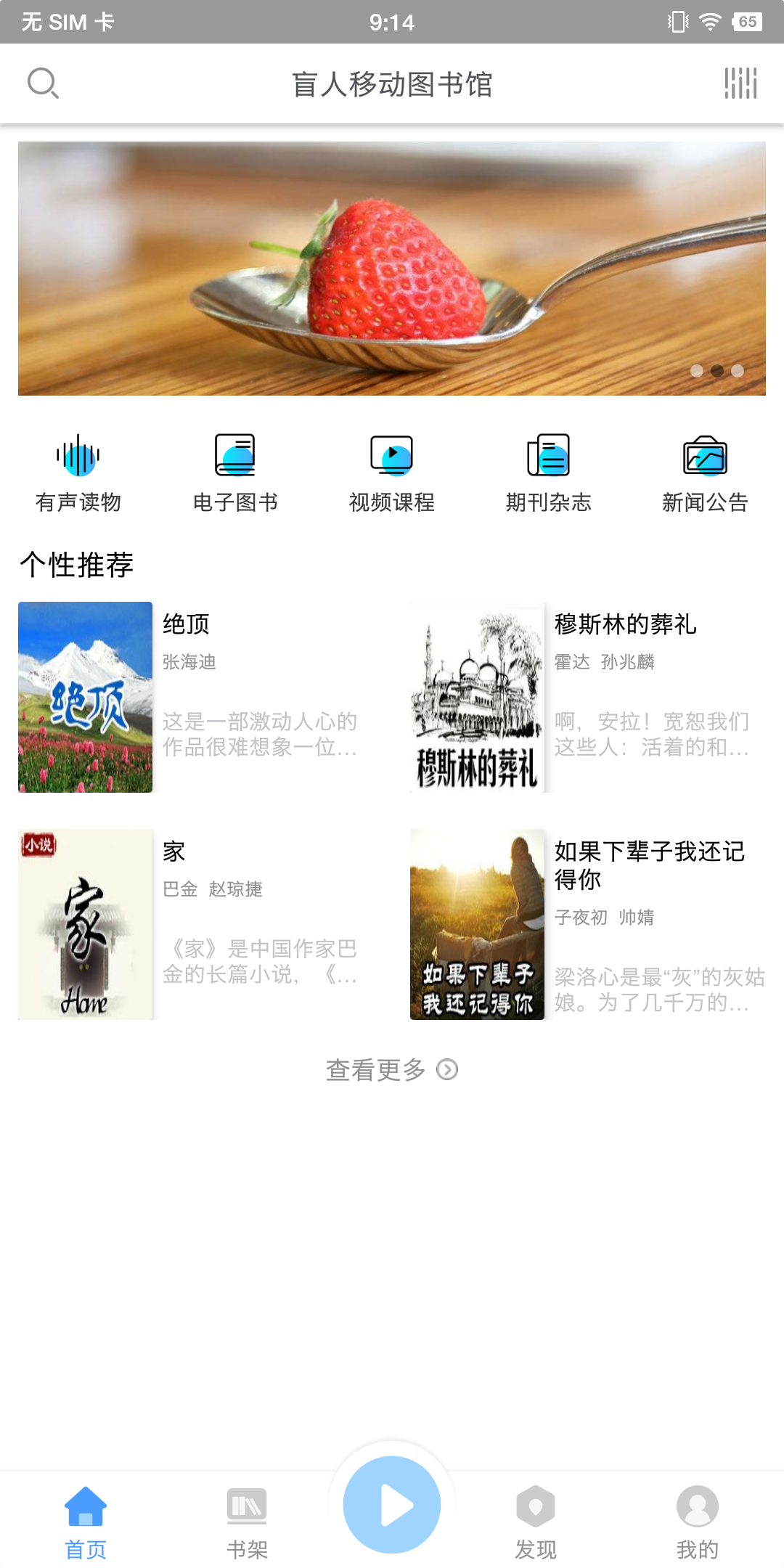The image size is (784, 1568).
Task: Open the 期刊杂志 magazines icon
Action: click(549, 456)
